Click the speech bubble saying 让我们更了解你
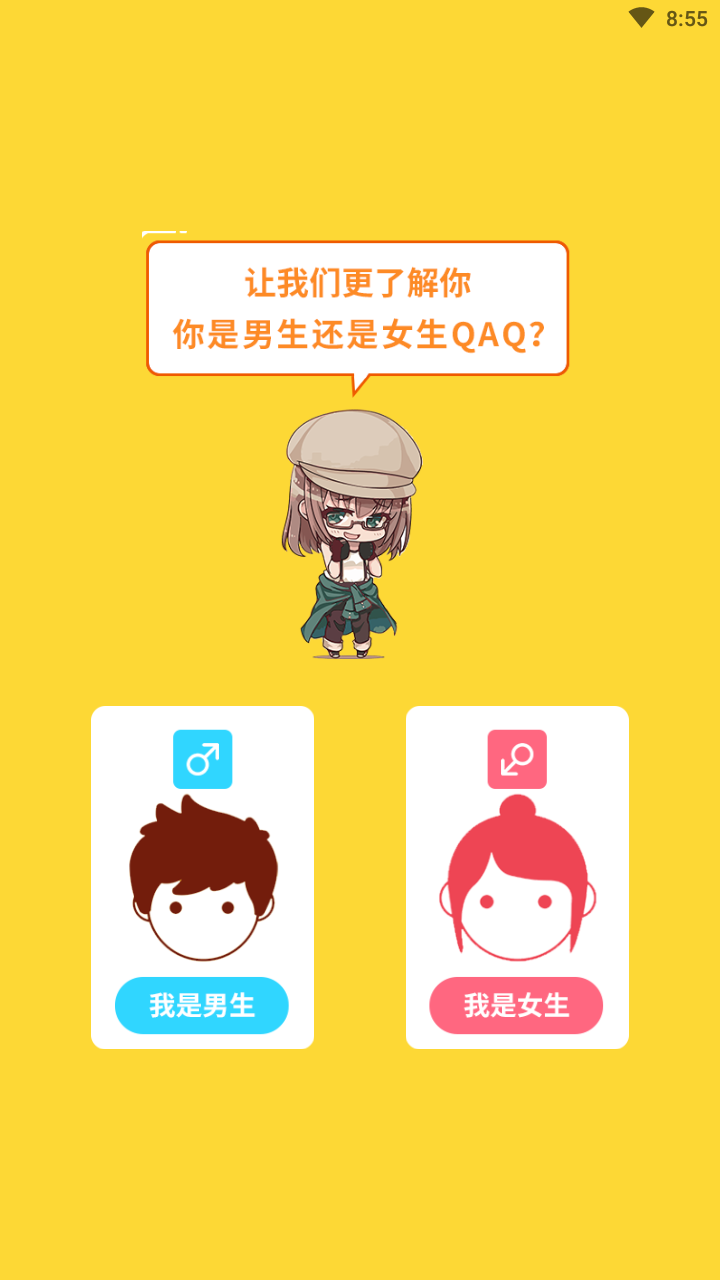The height and width of the screenshot is (1280, 720). [358, 283]
